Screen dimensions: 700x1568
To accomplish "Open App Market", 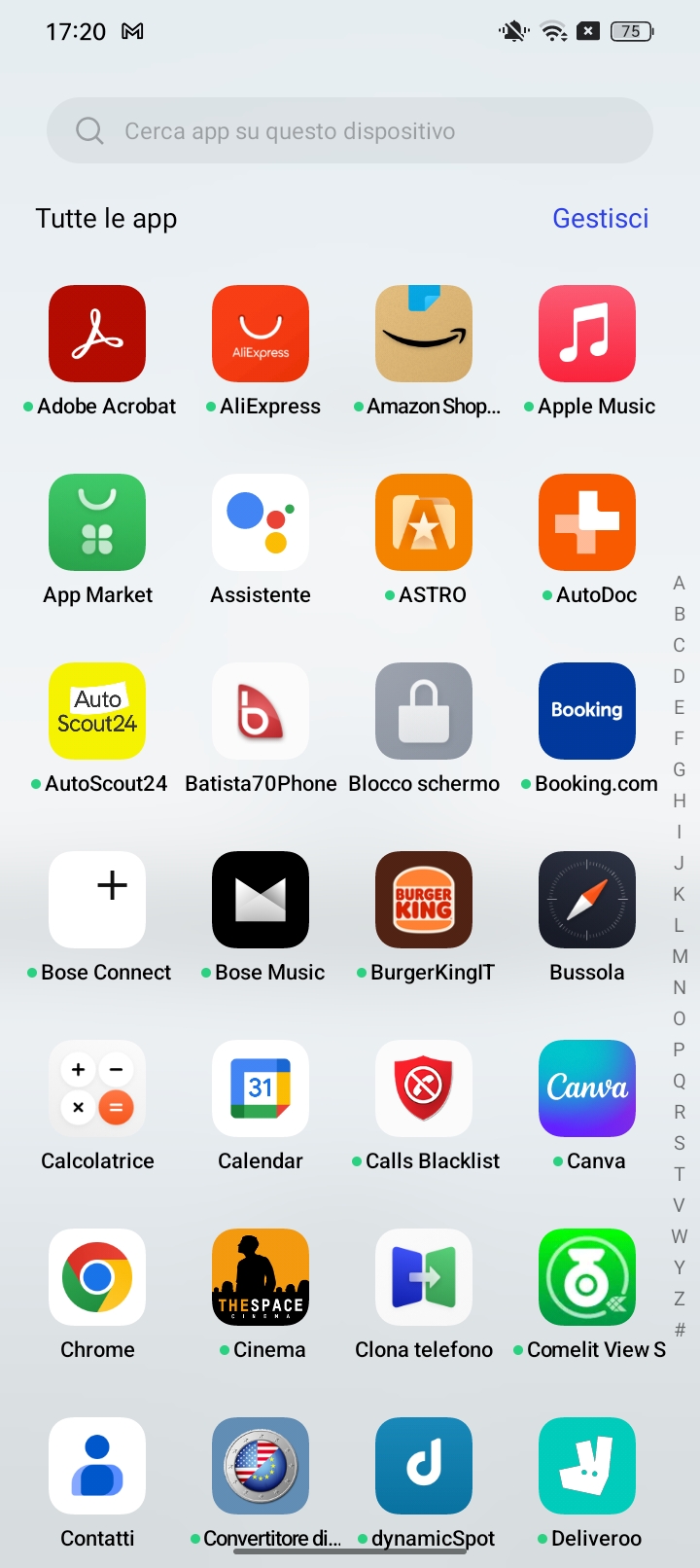I will tap(97, 522).
